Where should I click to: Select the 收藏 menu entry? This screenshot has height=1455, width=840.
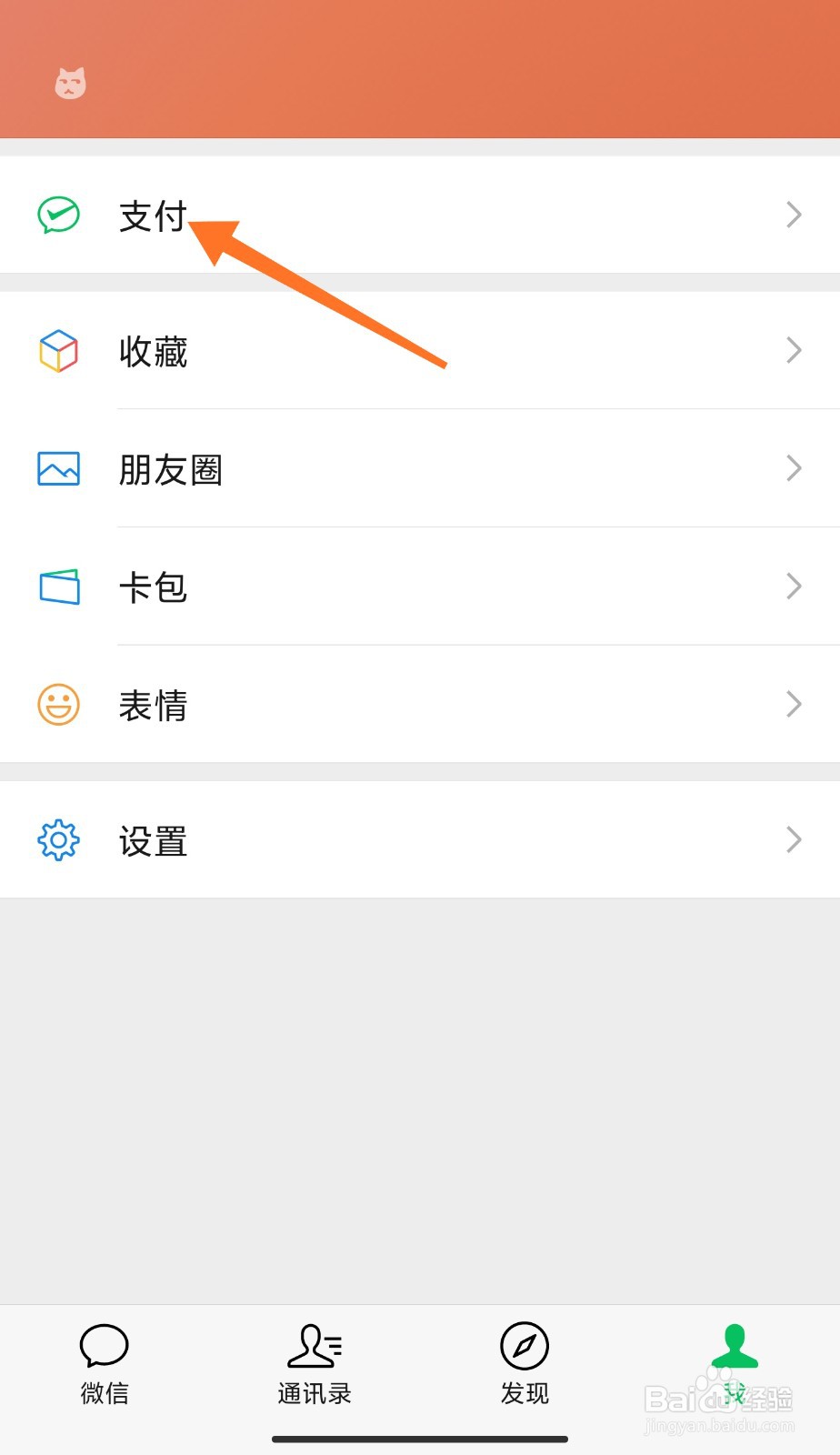(x=153, y=351)
